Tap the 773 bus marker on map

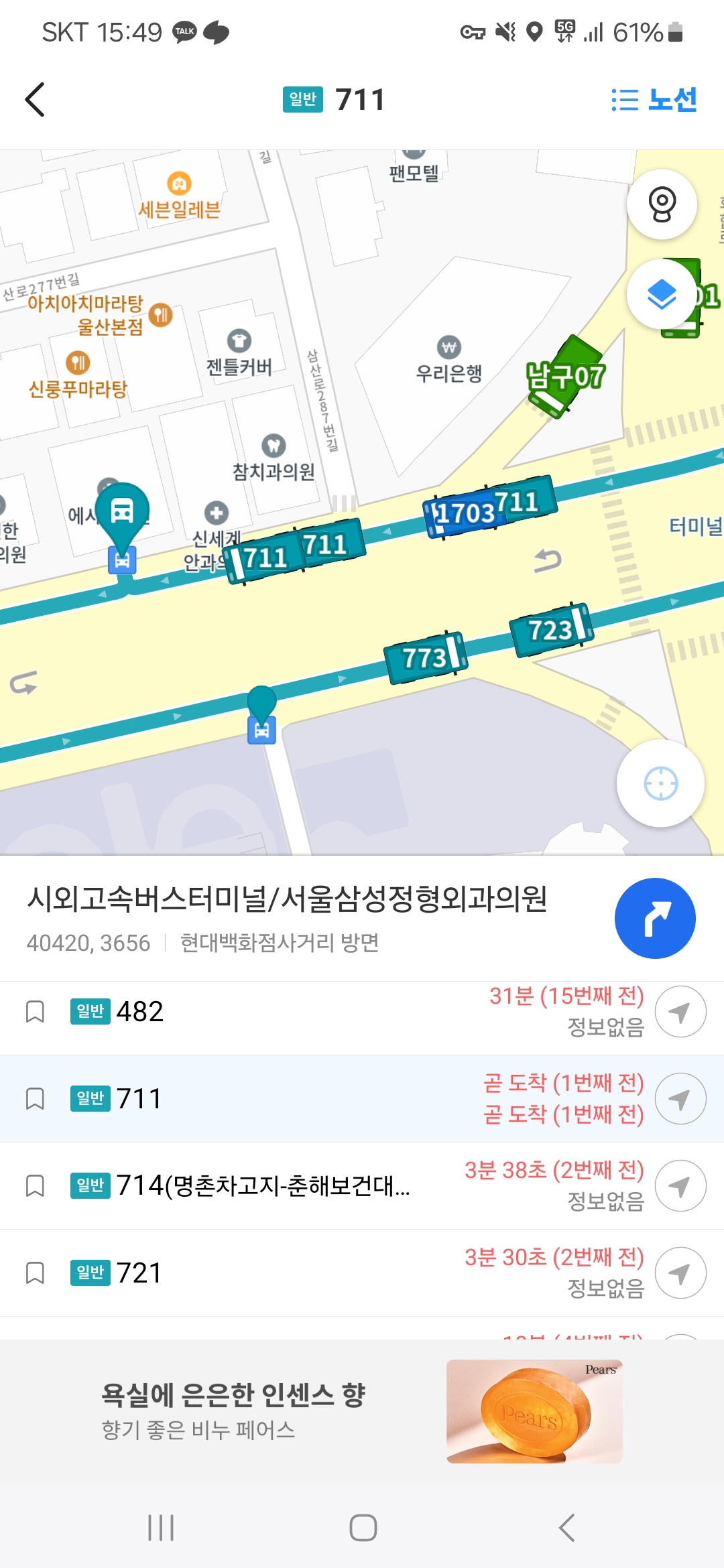click(x=425, y=657)
